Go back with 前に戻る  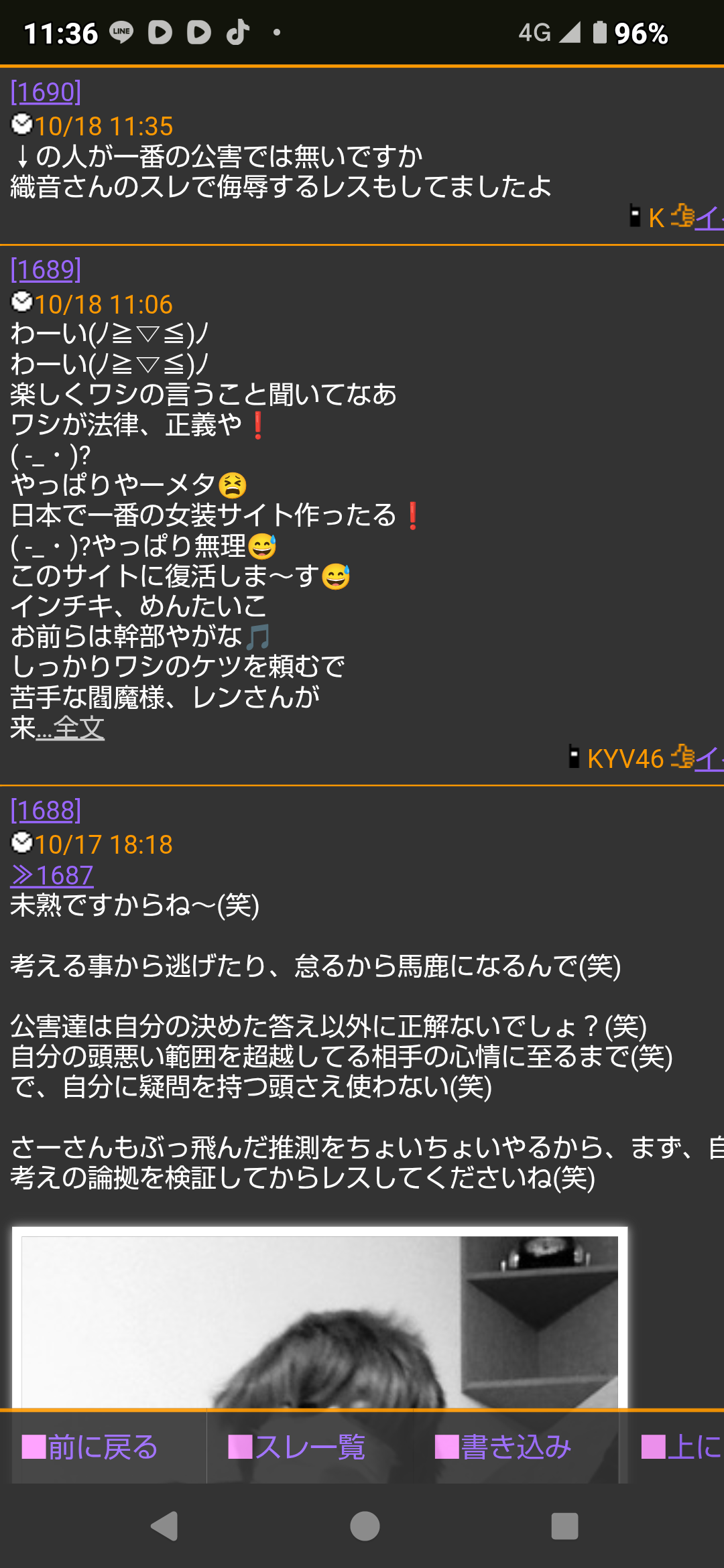[90, 1447]
